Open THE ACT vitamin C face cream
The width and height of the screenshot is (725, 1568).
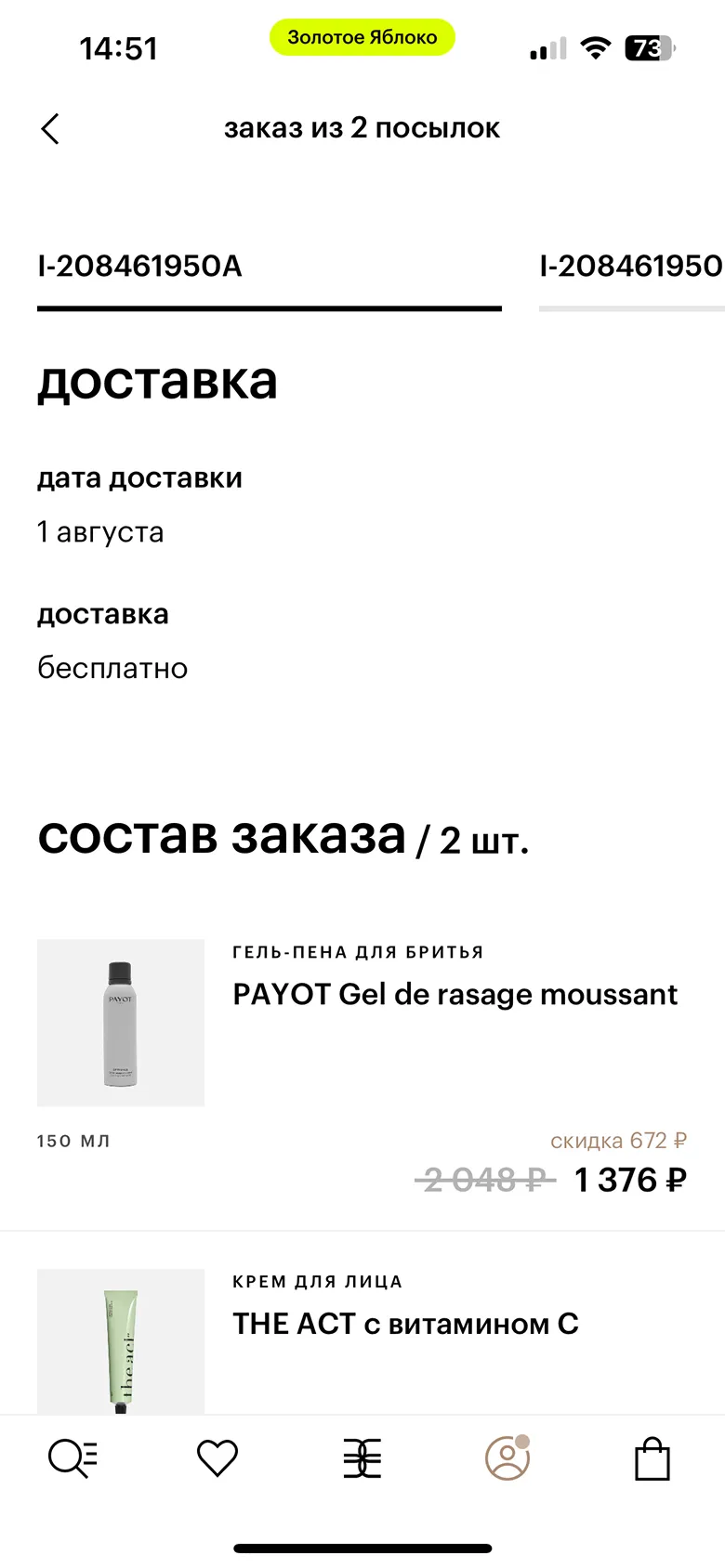click(x=405, y=1324)
